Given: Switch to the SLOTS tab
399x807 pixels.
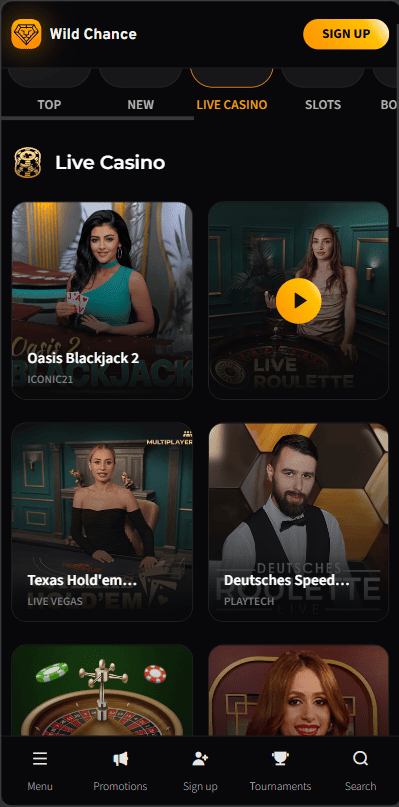Looking at the screenshot, I should (x=323, y=104).
